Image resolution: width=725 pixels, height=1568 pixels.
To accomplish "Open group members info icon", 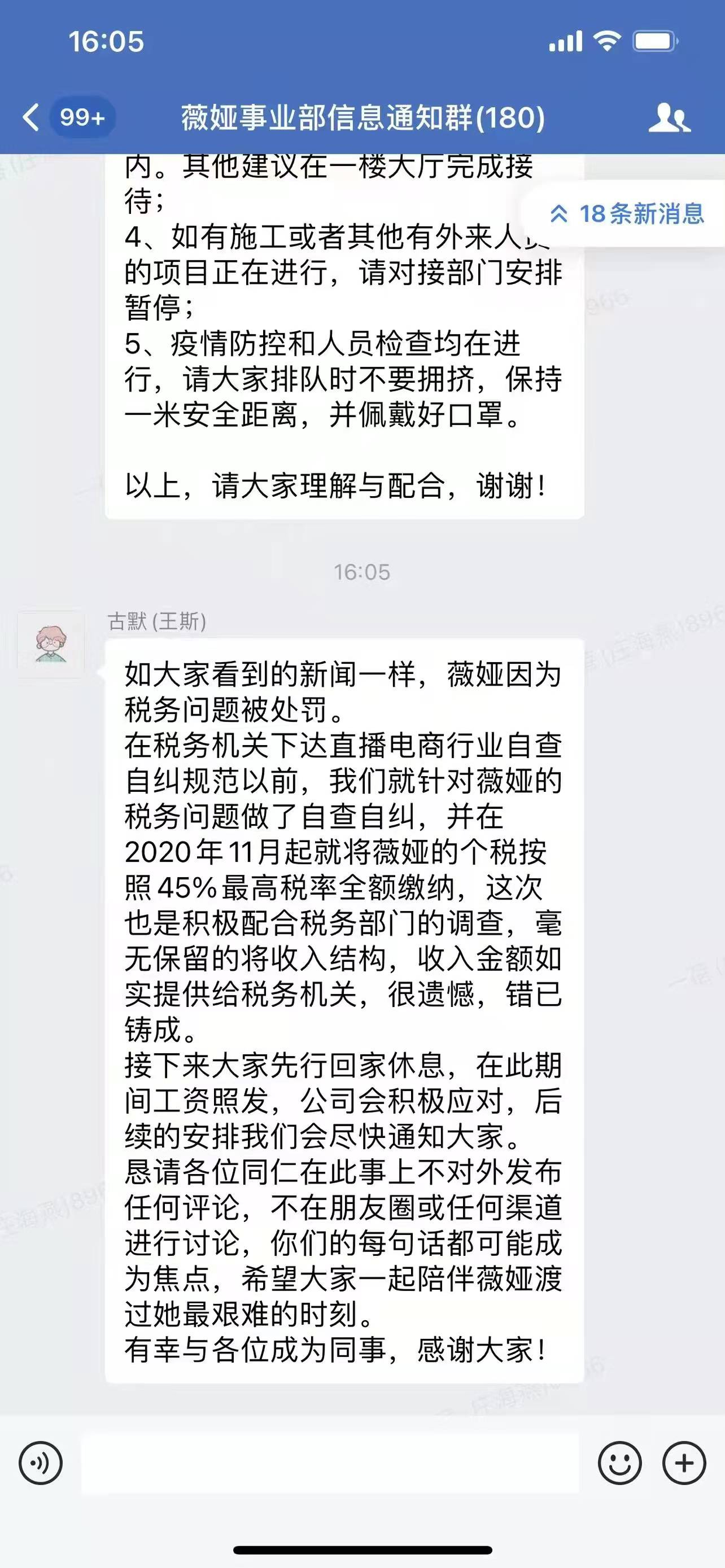I will click(x=668, y=117).
